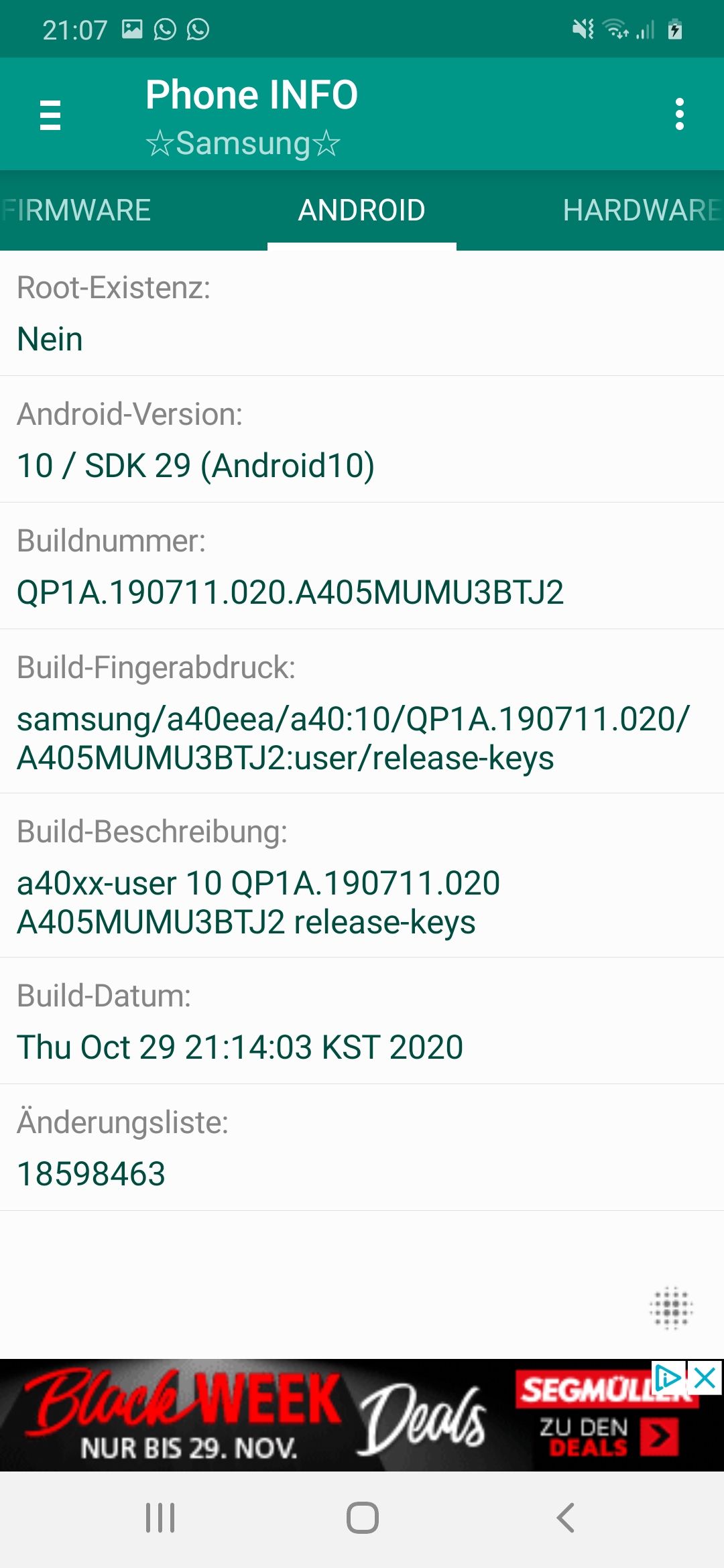Viewport: 724px width, 1568px height.
Task: Tap the mute status icon
Action: (583, 28)
